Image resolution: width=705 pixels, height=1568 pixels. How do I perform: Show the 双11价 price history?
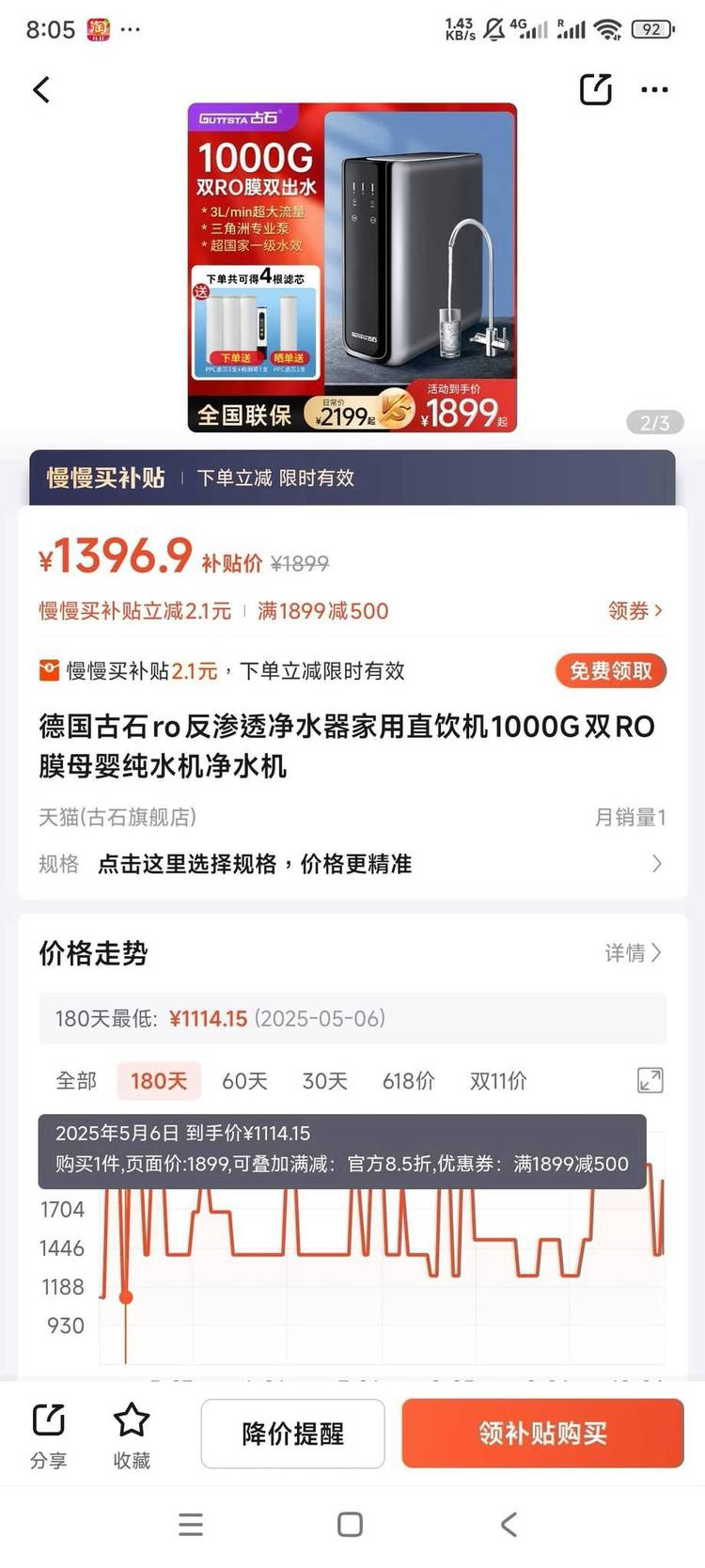498,1081
